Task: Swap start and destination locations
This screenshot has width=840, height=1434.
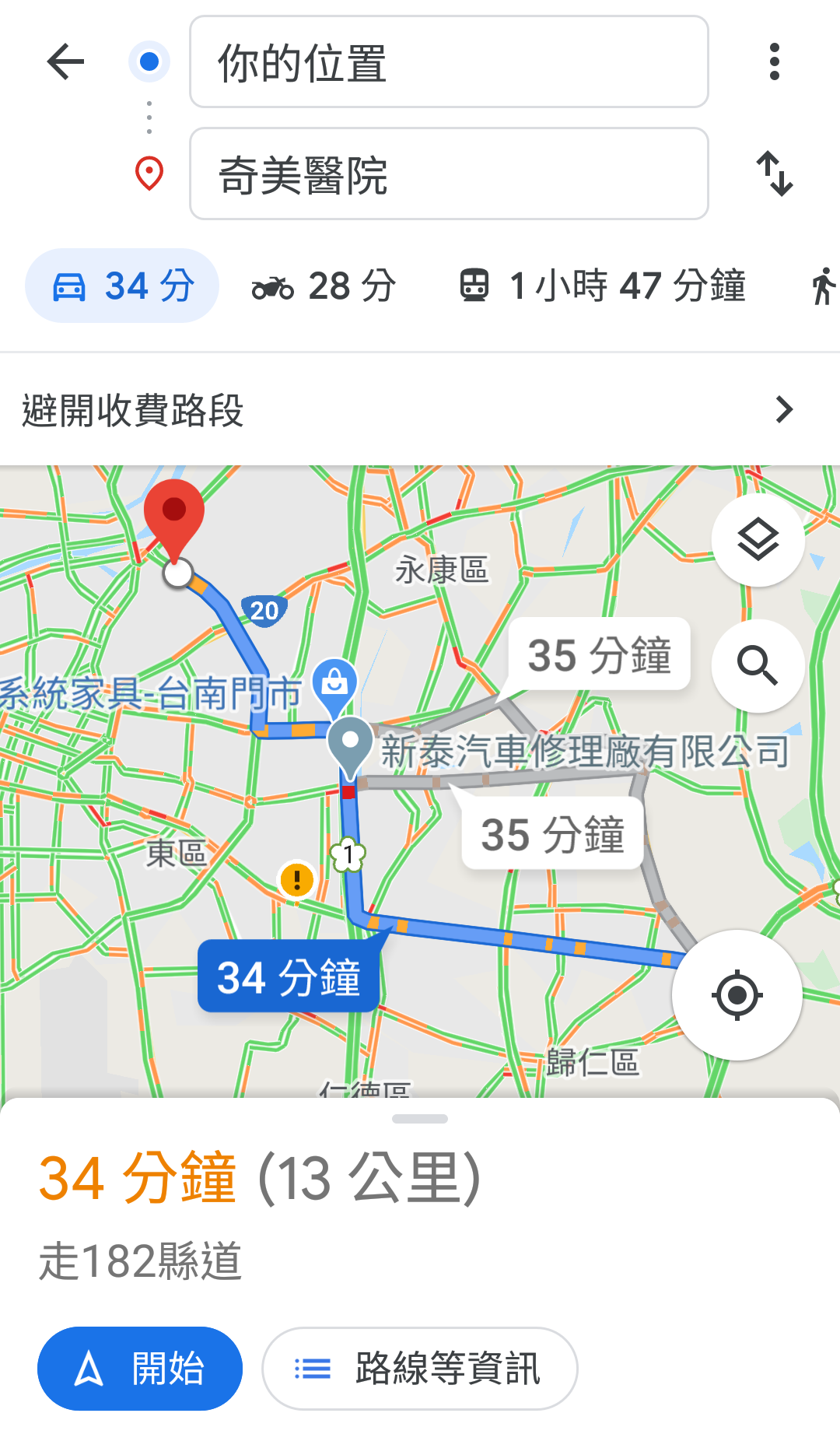Action: pyautogui.click(x=775, y=174)
